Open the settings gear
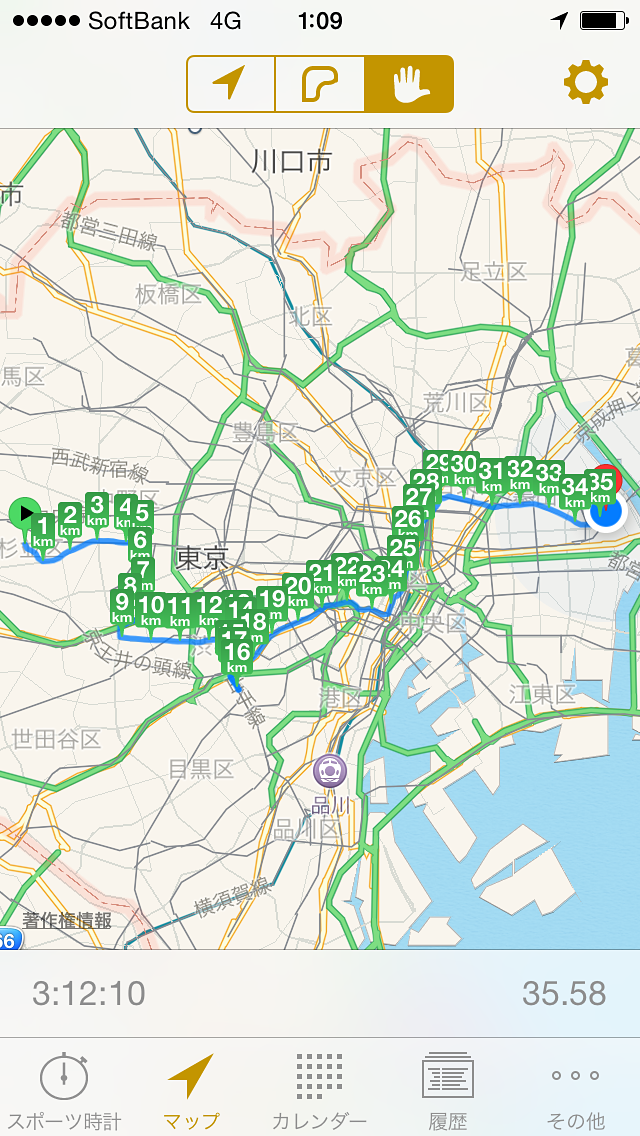640x1136 pixels. 586,83
